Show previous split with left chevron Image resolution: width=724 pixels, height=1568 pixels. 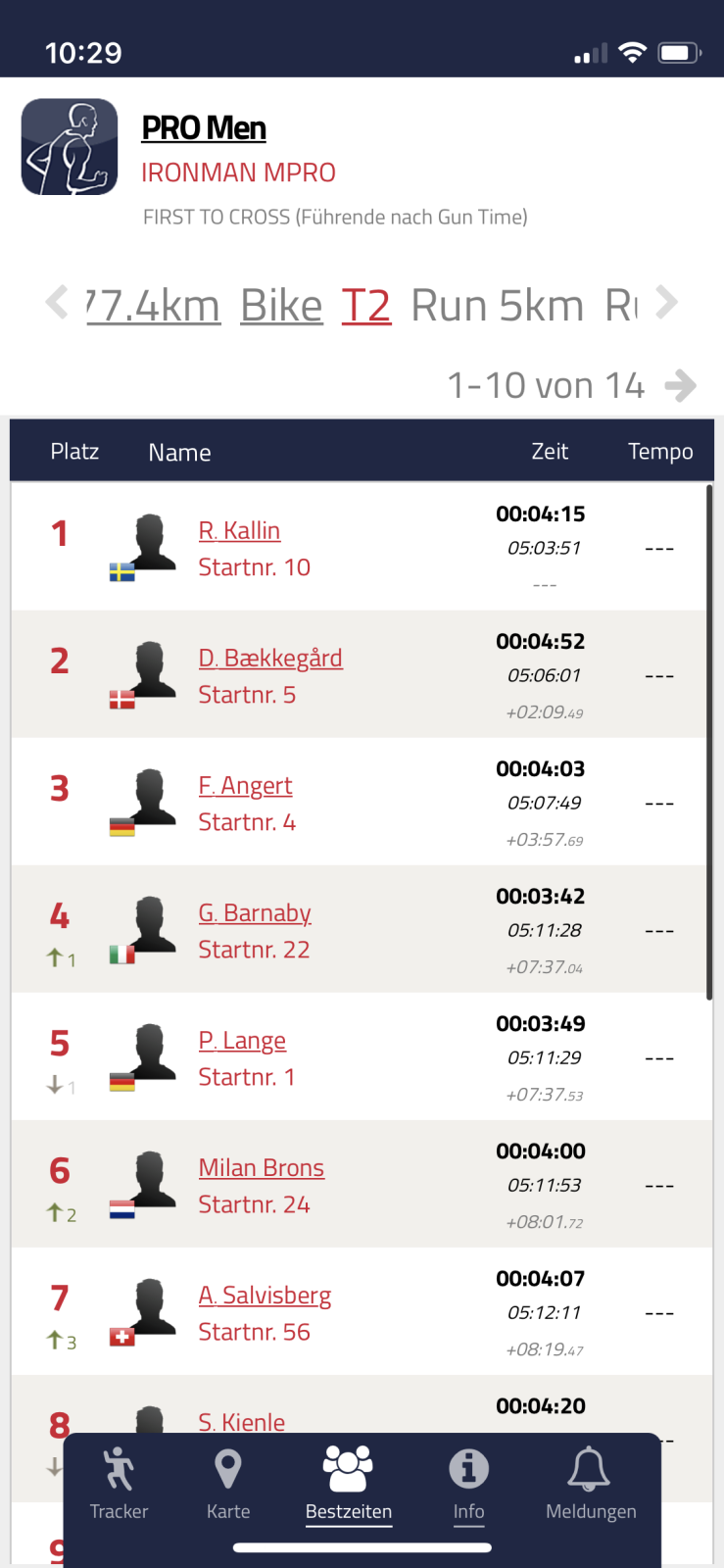(57, 303)
